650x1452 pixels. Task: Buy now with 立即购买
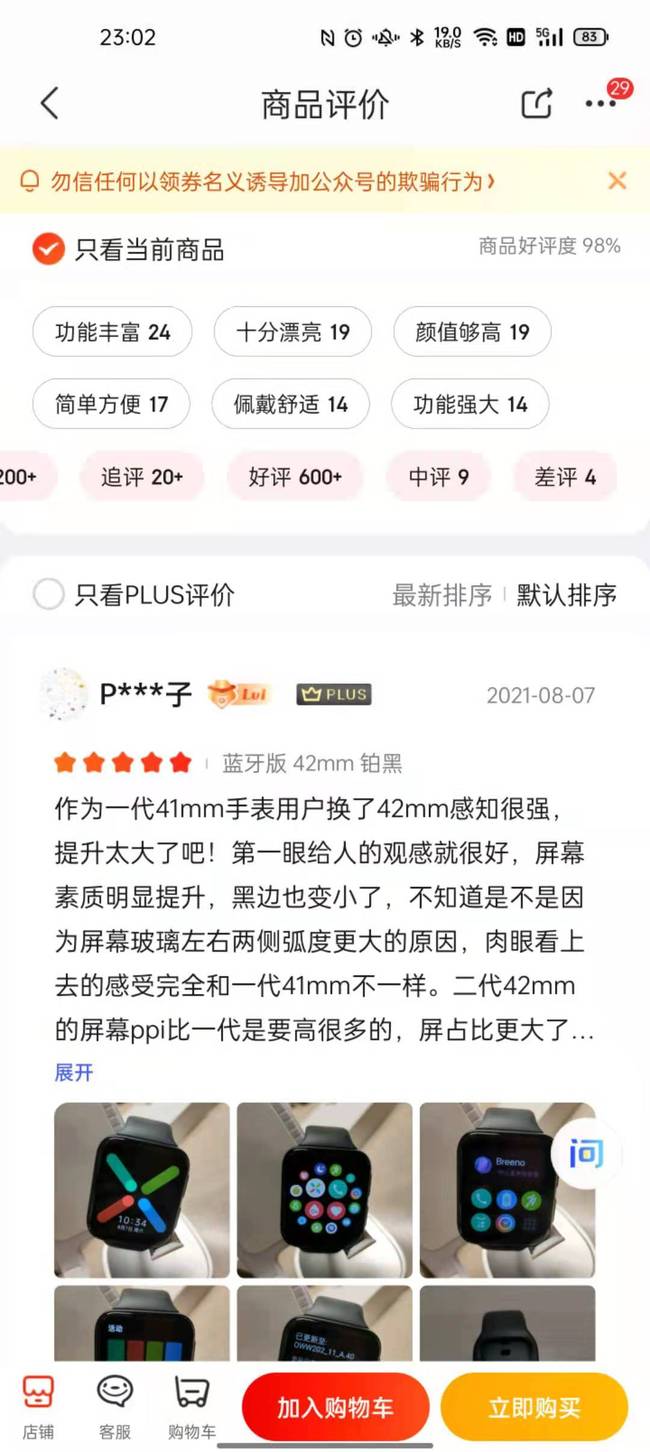(534, 1408)
